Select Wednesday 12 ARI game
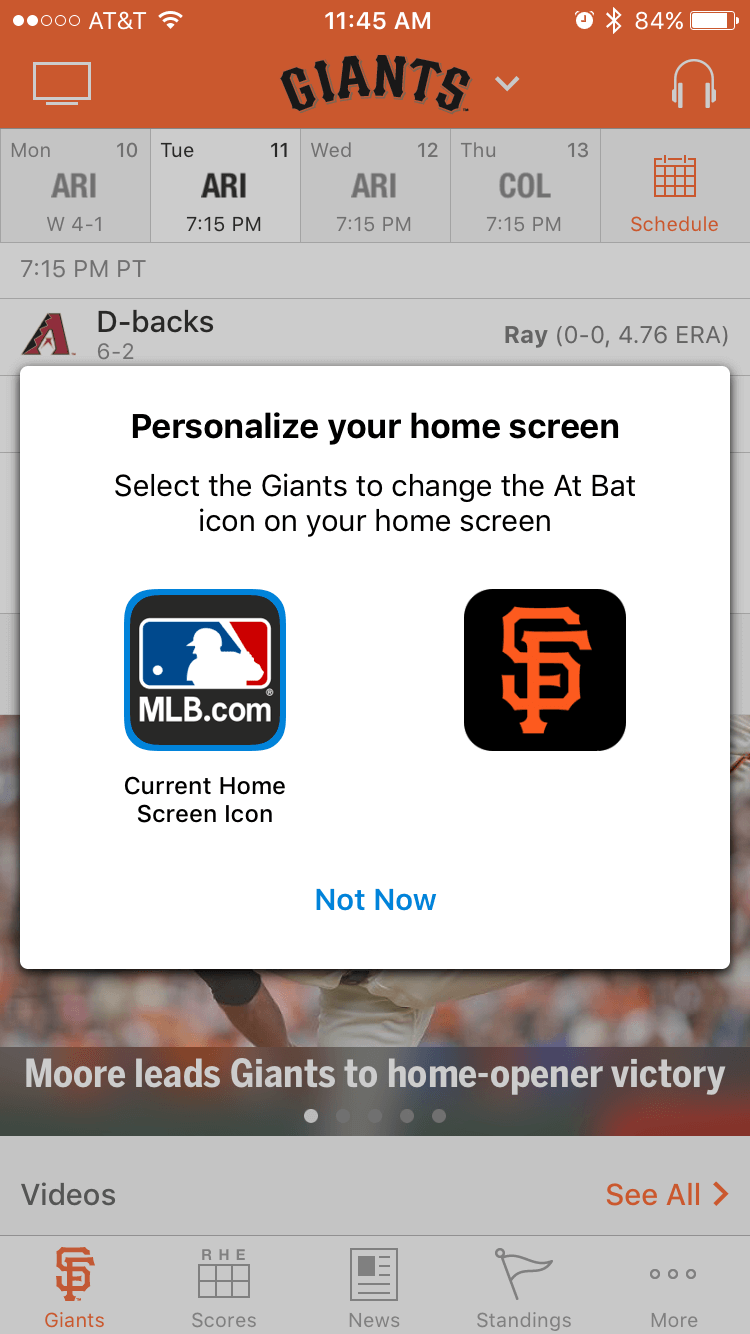 375,186
